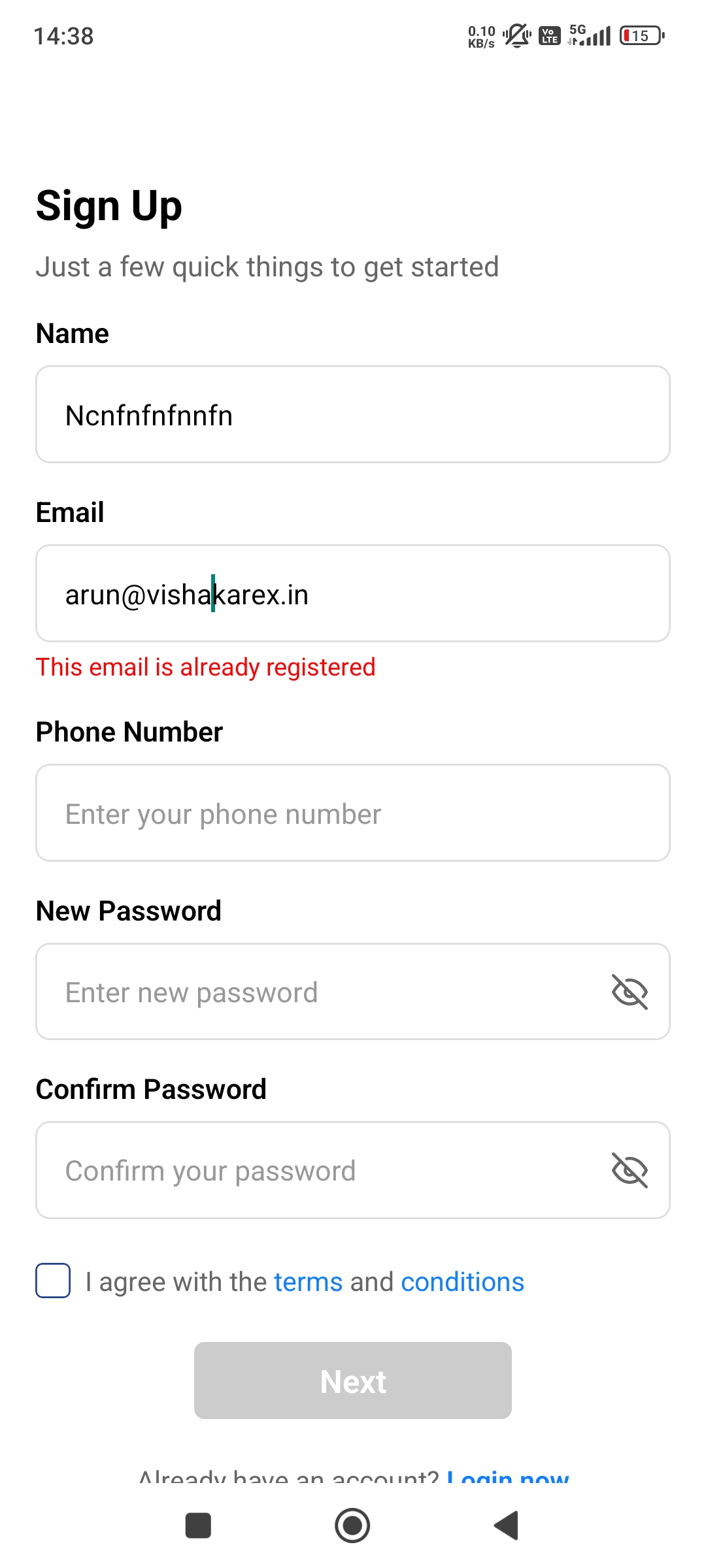Tap the Name text field
The image size is (706, 1568).
tap(353, 414)
